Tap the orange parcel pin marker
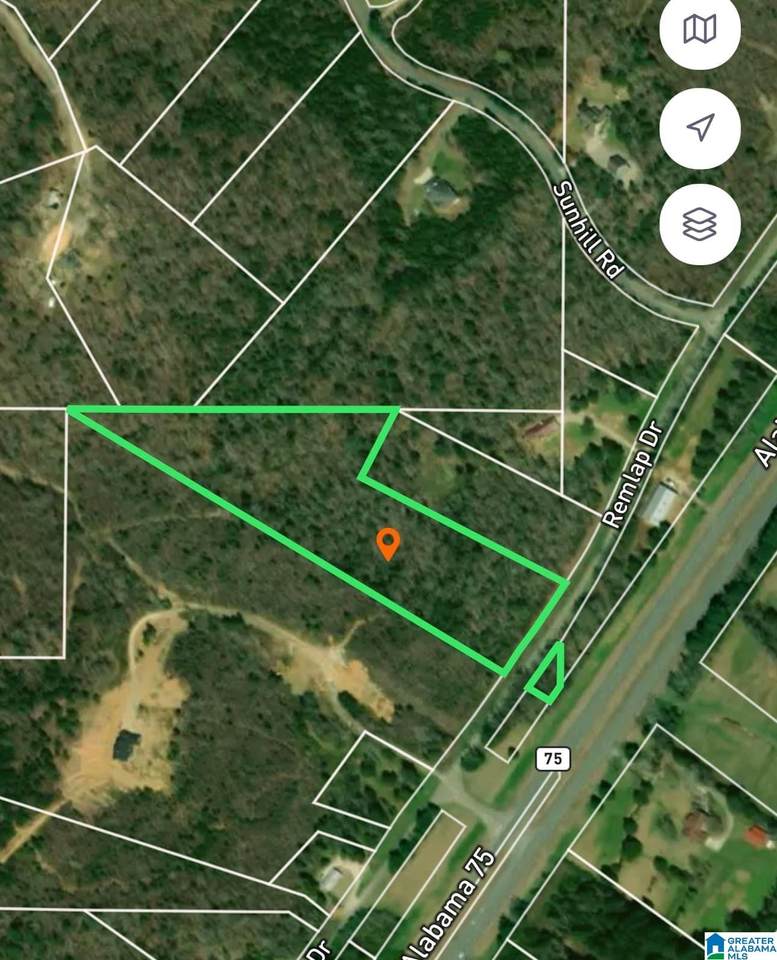Image resolution: width=777 pixels, height=960 pixels. coord(388,543)
